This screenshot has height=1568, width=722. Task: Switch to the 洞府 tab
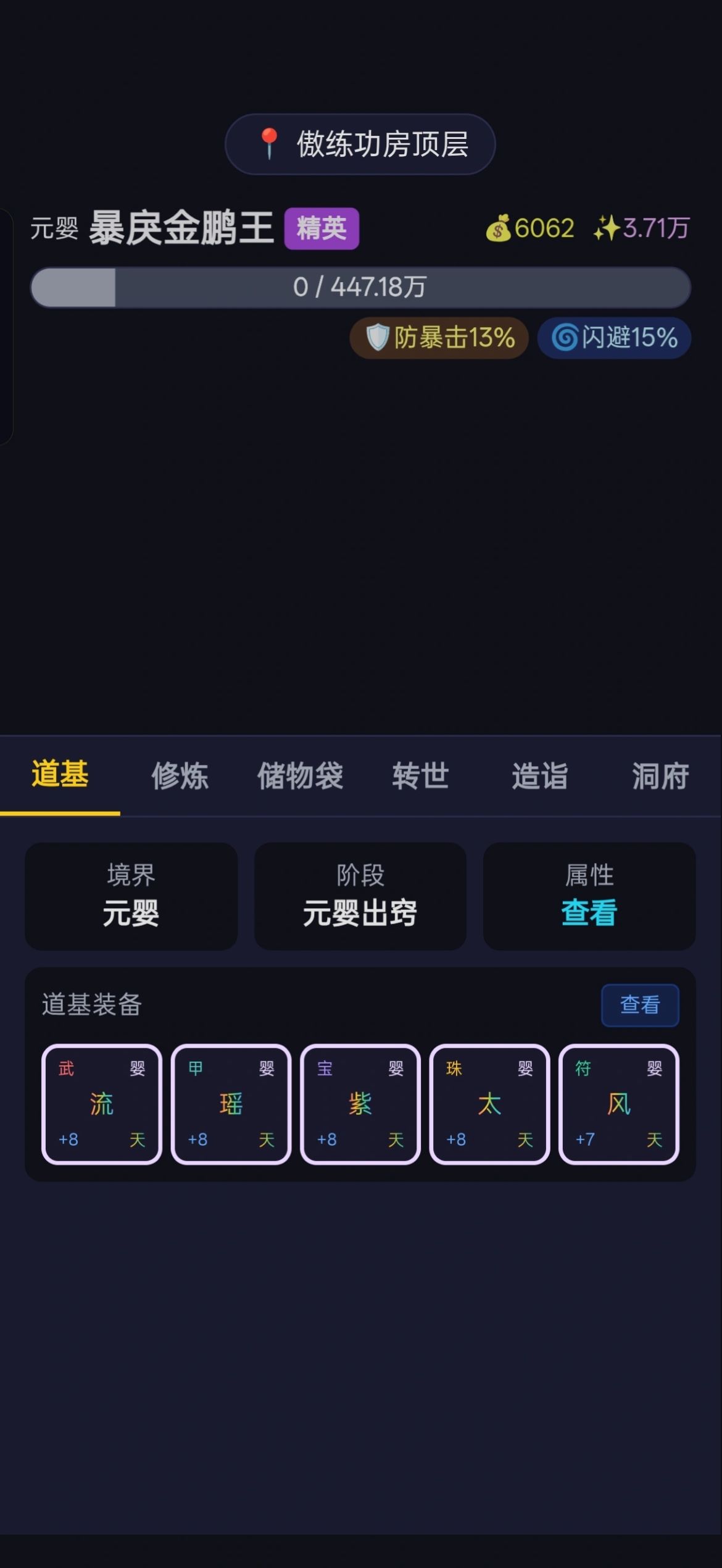click(660, 777)
